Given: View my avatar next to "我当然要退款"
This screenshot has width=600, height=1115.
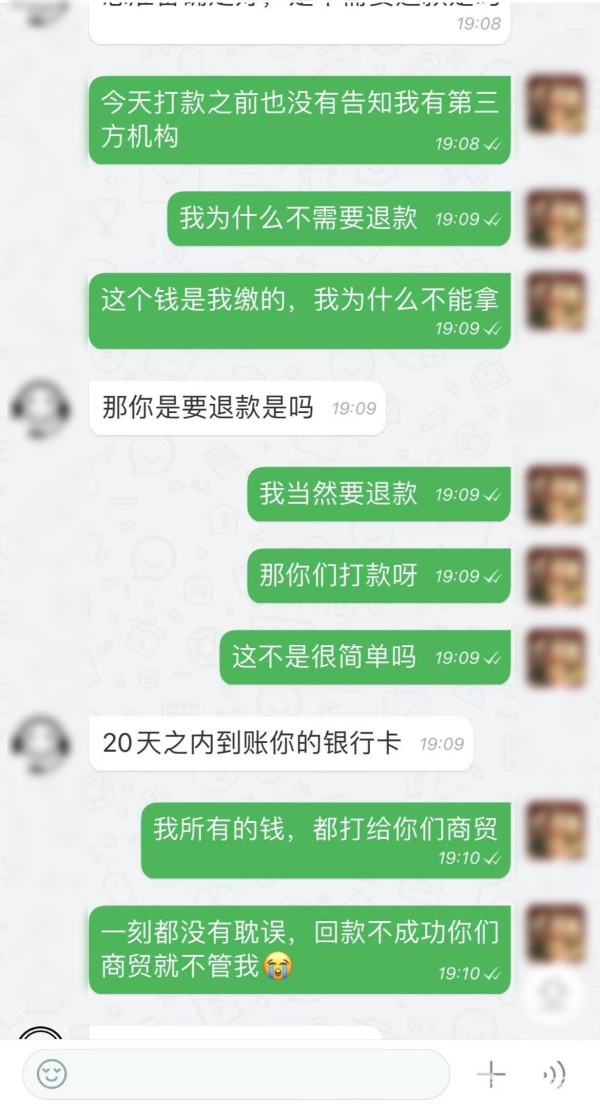Looking at the screenshot, I should point(556,494).
